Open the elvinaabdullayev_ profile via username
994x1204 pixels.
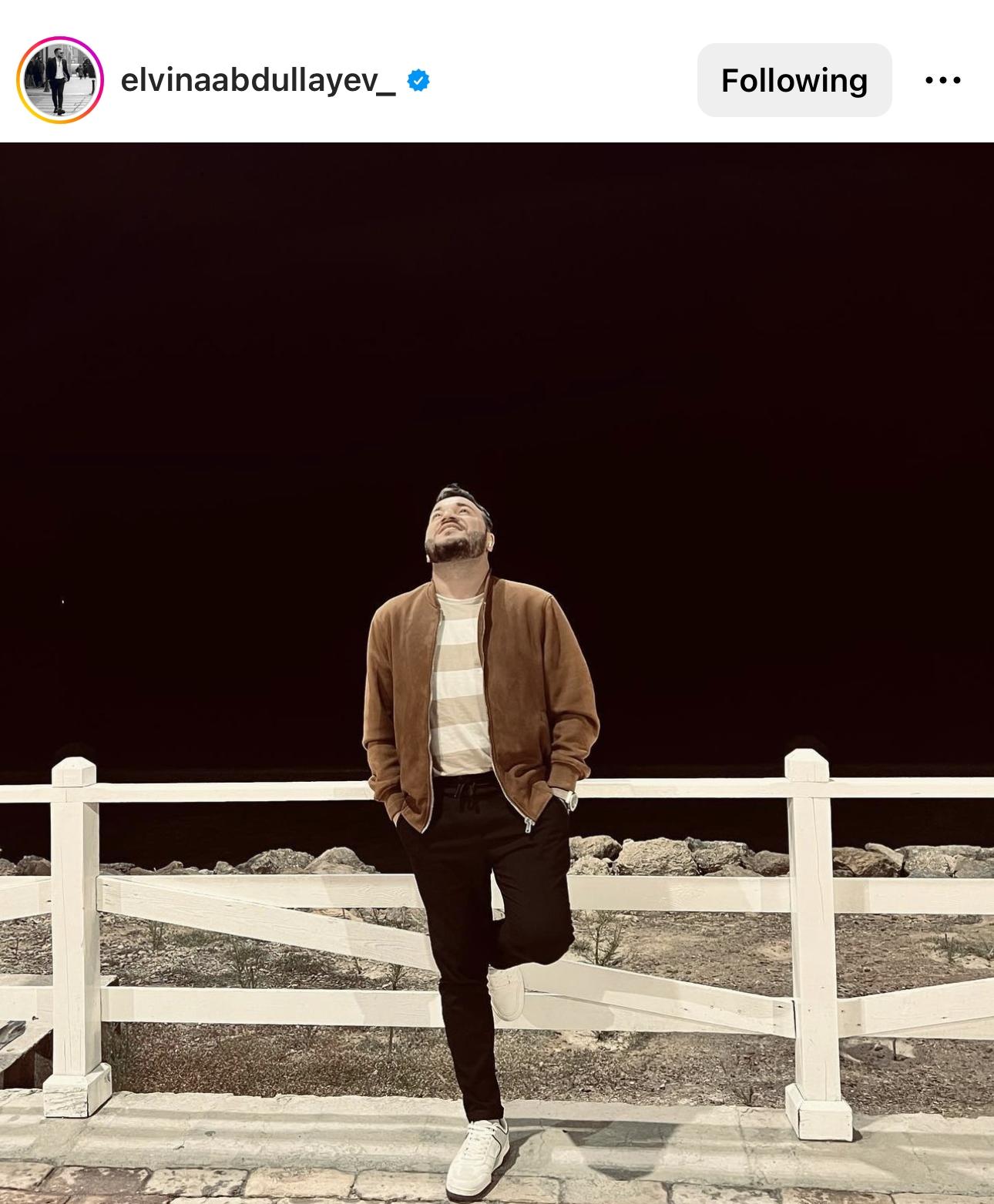point(258,80)
